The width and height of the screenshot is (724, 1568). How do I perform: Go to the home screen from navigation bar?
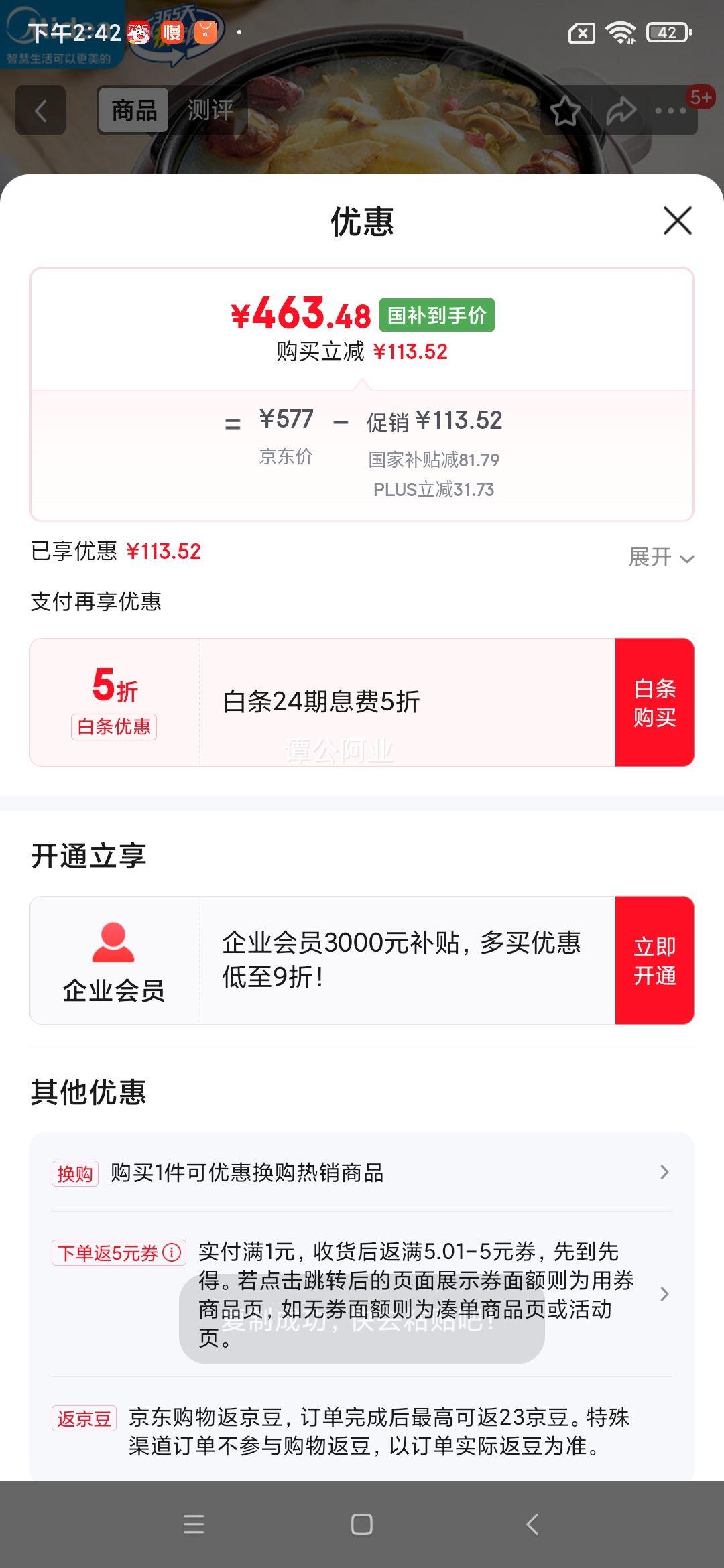(x=362, y=1524)
